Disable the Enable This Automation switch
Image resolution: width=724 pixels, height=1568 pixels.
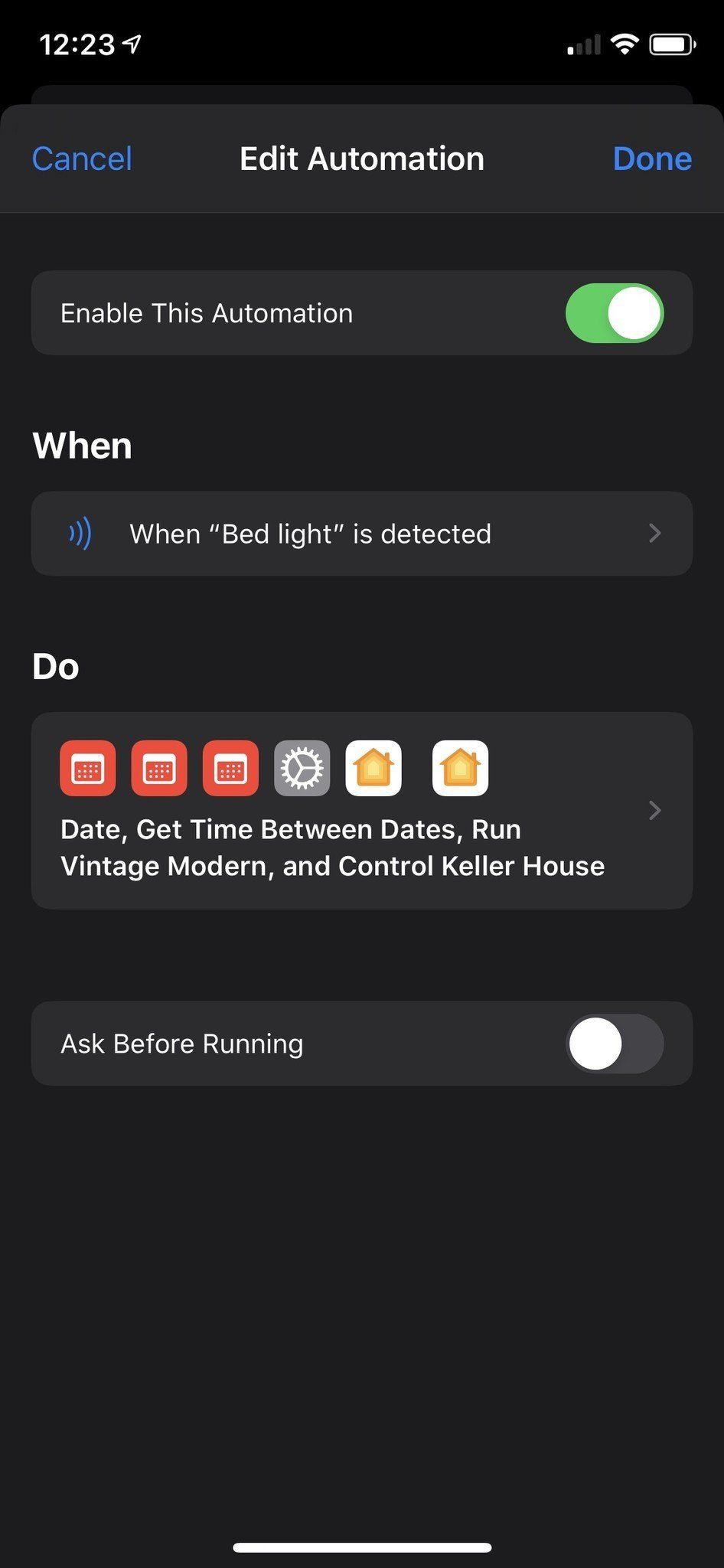(x=615, y=313)
